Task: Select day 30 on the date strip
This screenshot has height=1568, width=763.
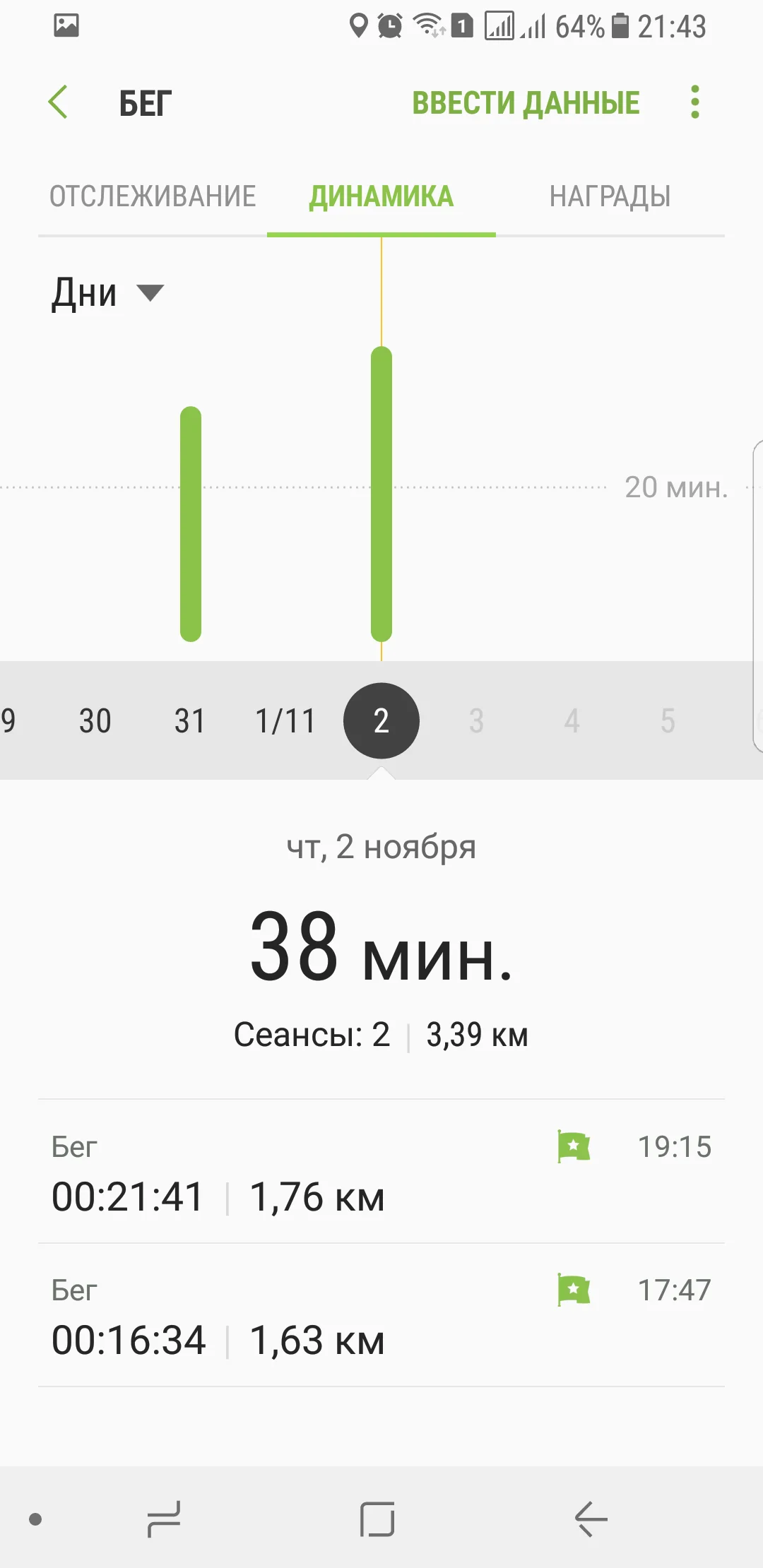Action: point(95,721)
